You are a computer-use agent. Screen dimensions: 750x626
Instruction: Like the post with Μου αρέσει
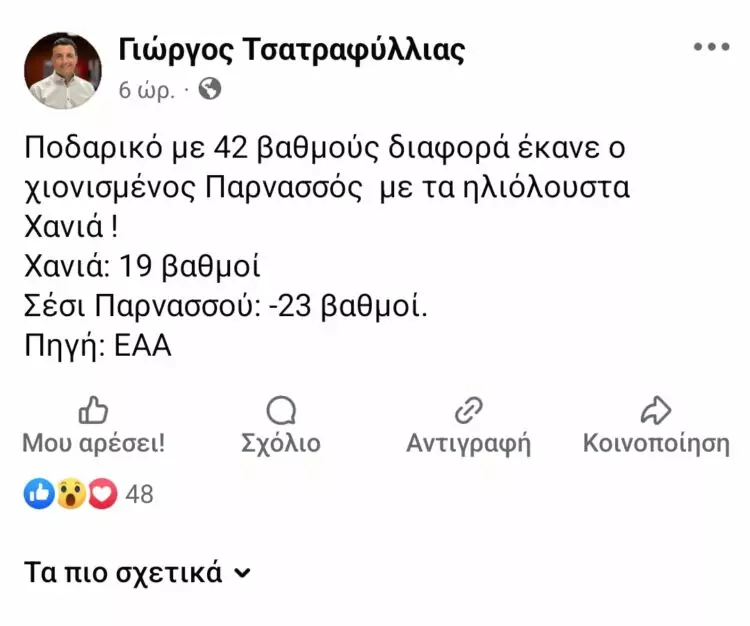(93, 427)
